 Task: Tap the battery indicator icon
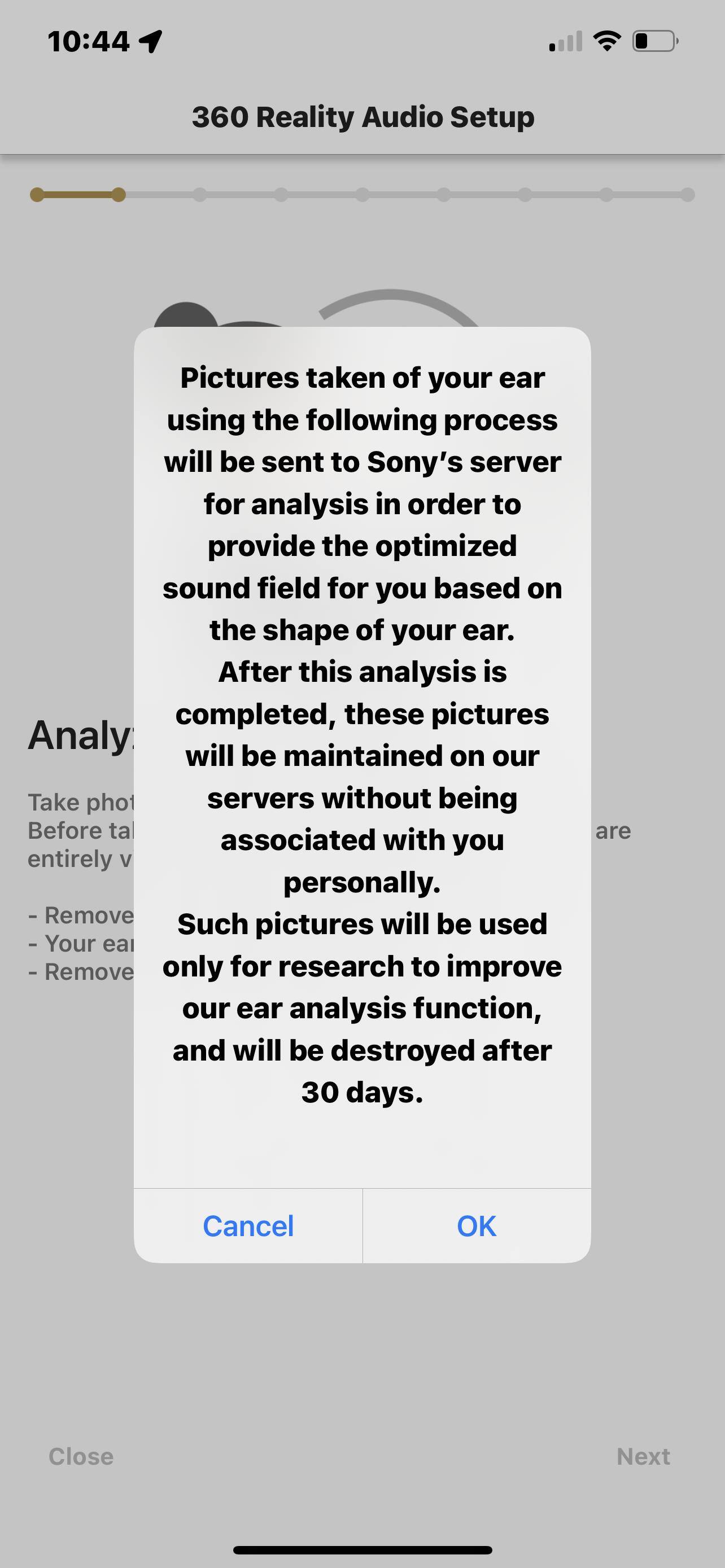click(x=654, y=41)
